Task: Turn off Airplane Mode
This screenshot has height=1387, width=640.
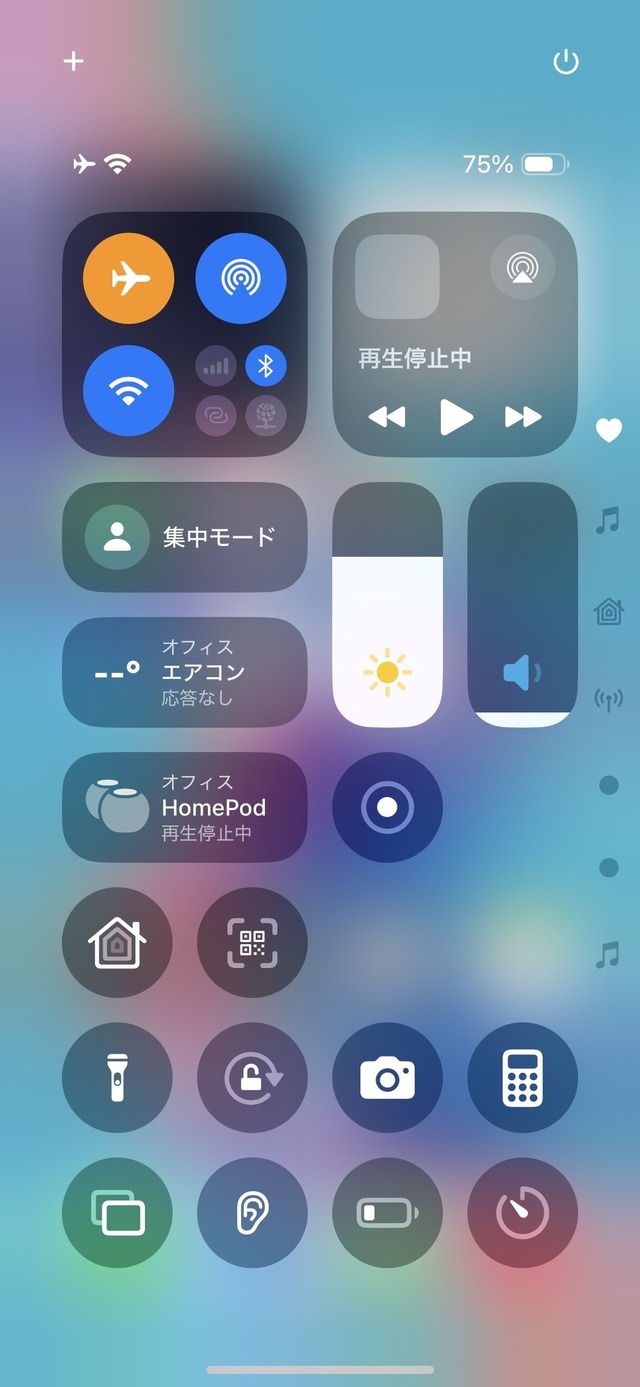Action: pos(129,278)
